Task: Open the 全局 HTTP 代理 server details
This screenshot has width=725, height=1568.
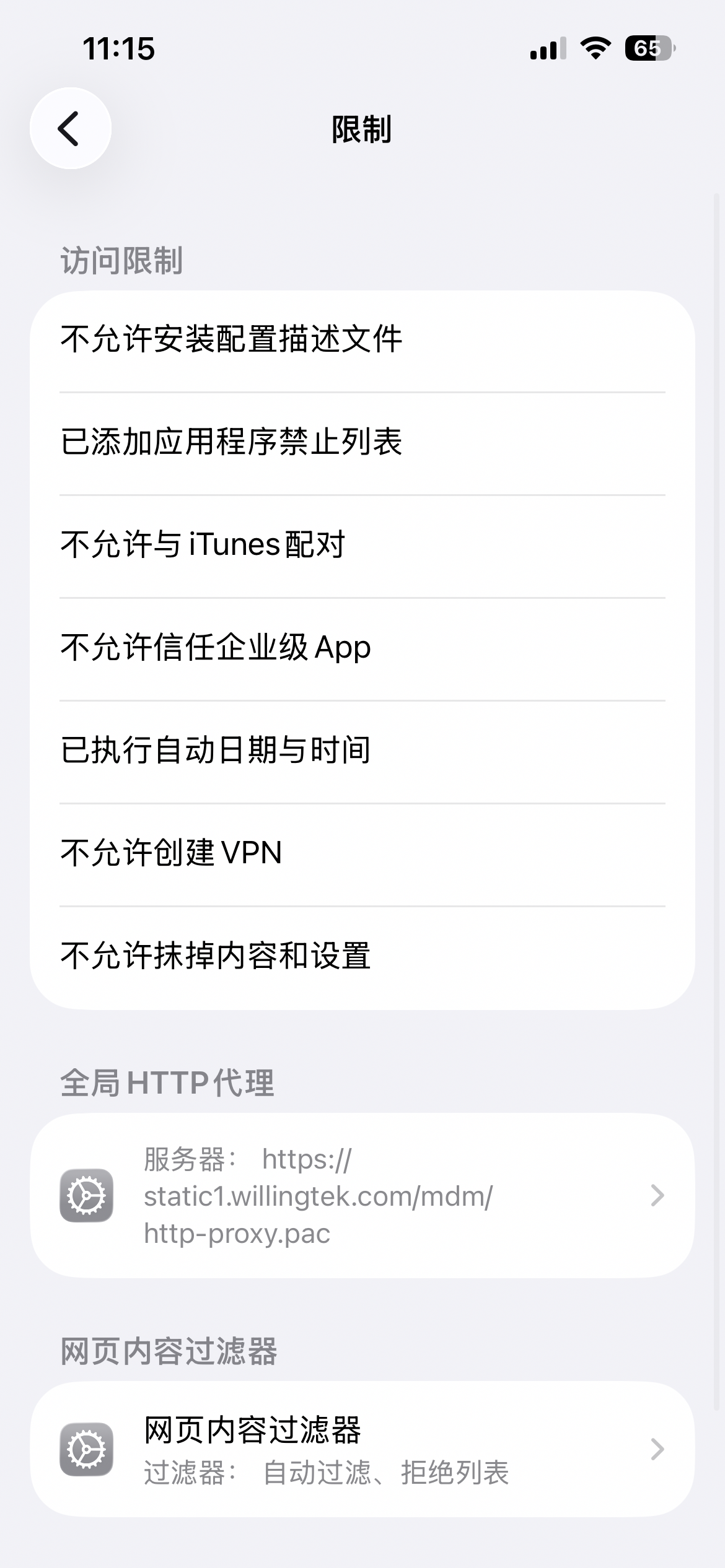Action: pos(362,1196)
